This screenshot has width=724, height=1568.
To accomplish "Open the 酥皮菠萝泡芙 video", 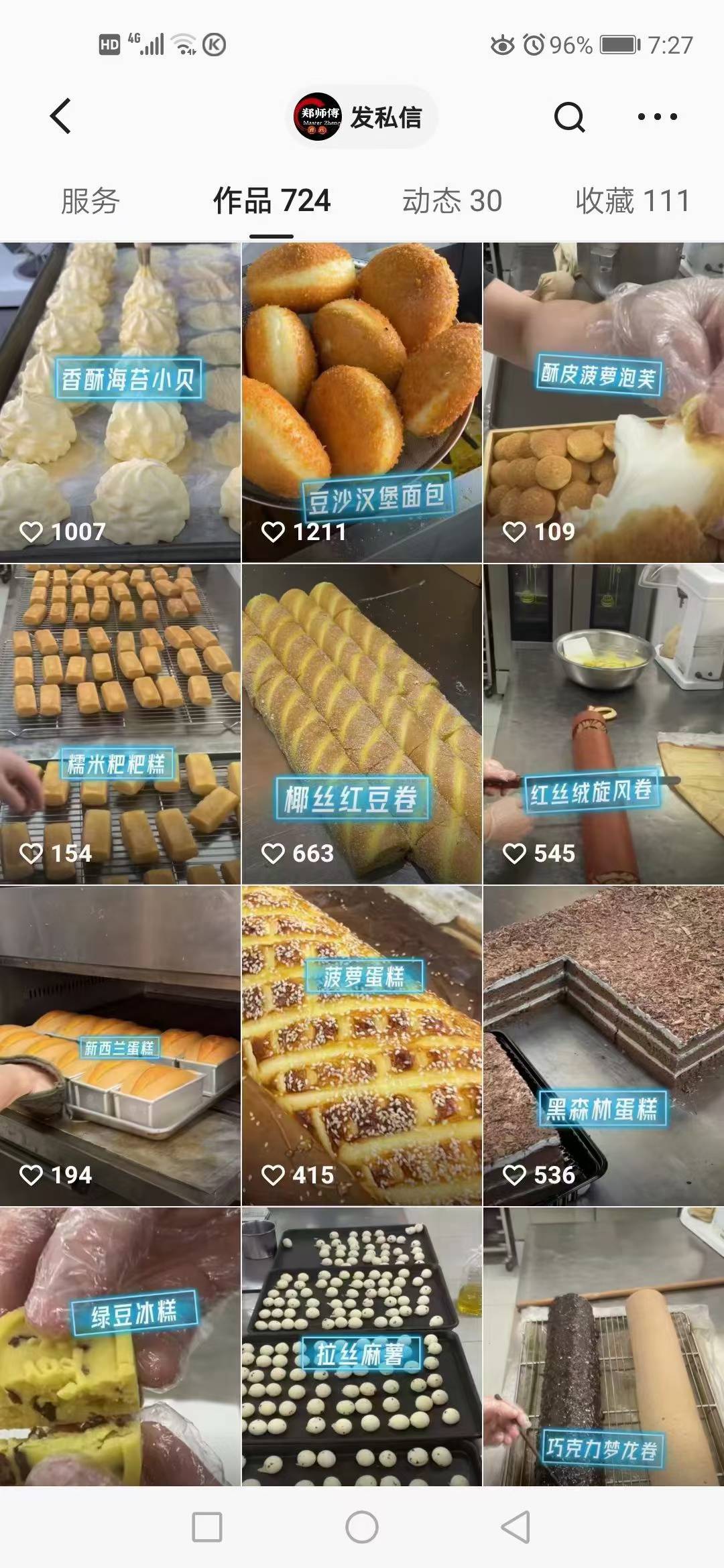I will click(x=602, y=395).
